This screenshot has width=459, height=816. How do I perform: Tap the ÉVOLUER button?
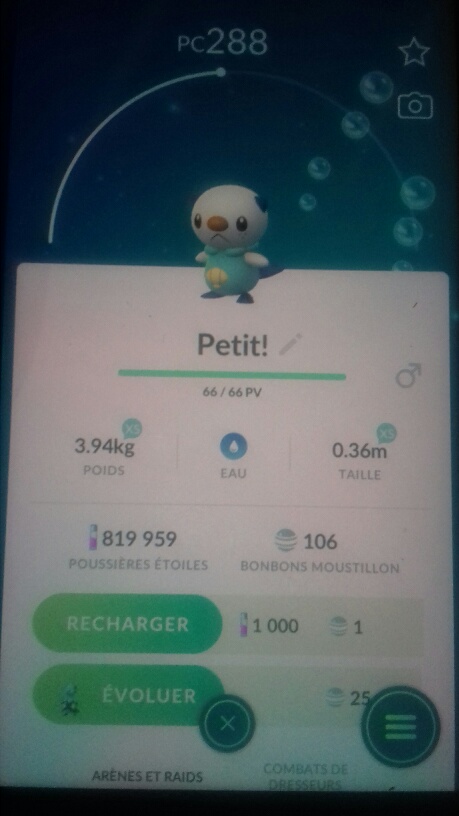click(x=128, y=695)
